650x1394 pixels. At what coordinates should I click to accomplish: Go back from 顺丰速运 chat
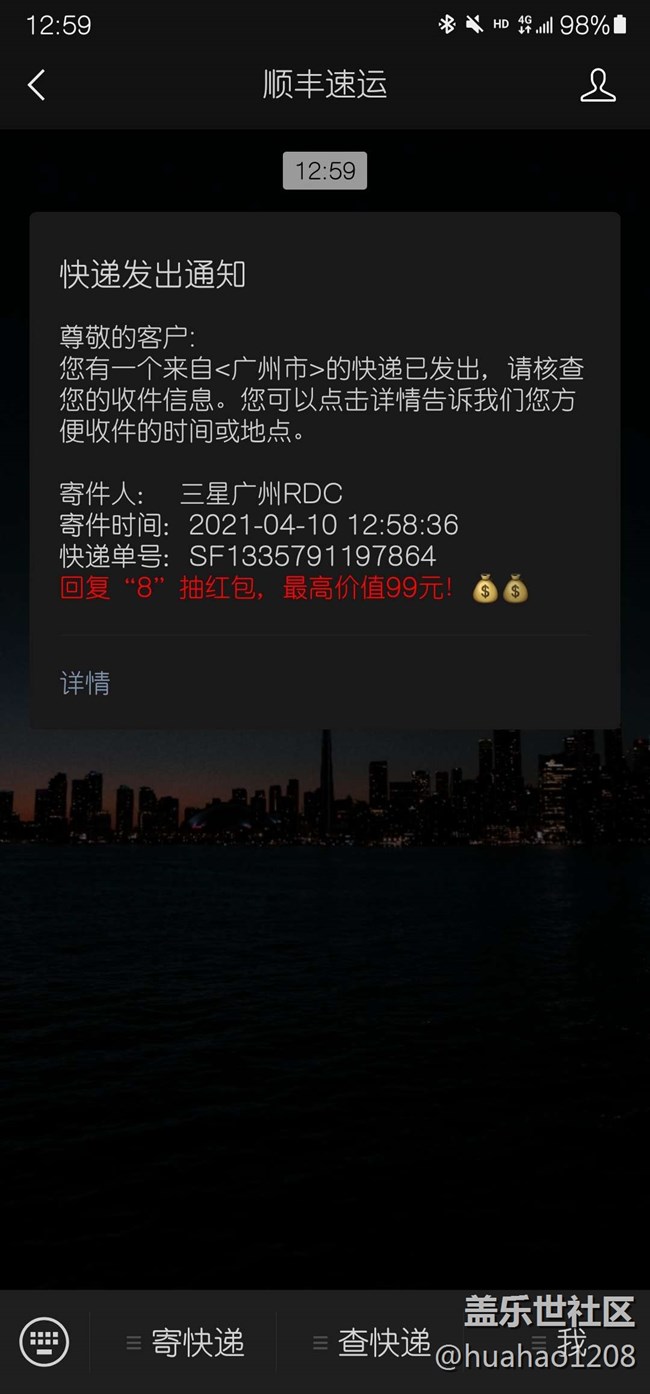click(37, 85)
